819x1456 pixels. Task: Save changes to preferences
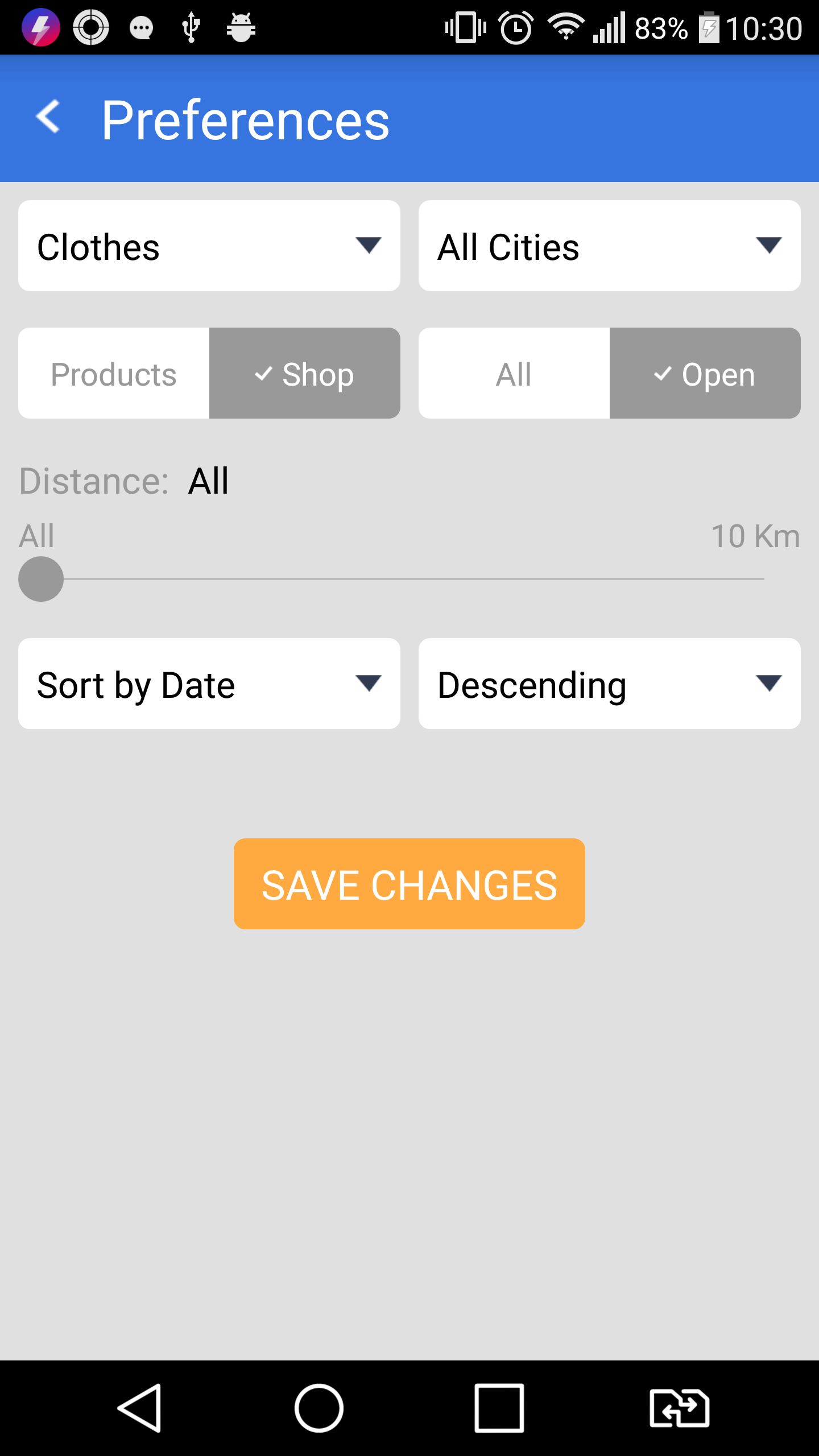409,884
